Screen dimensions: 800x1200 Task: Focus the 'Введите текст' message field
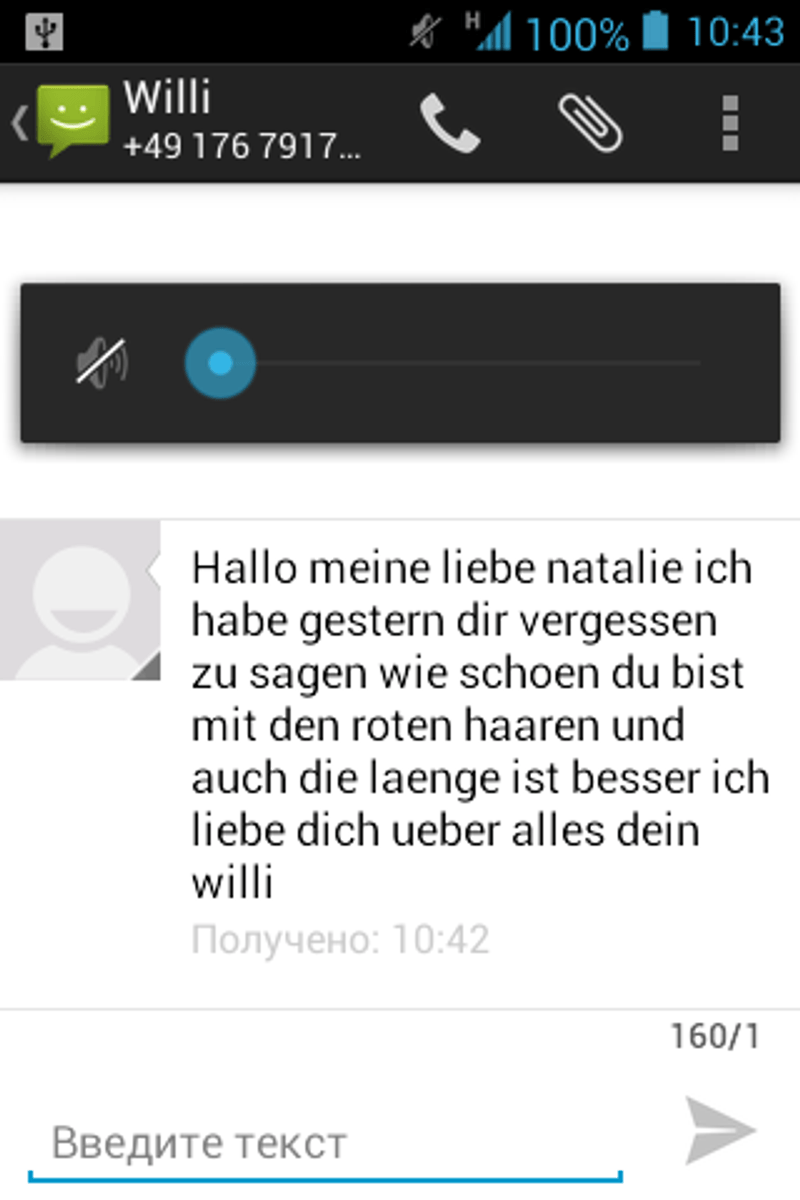tap(325, 1142)
